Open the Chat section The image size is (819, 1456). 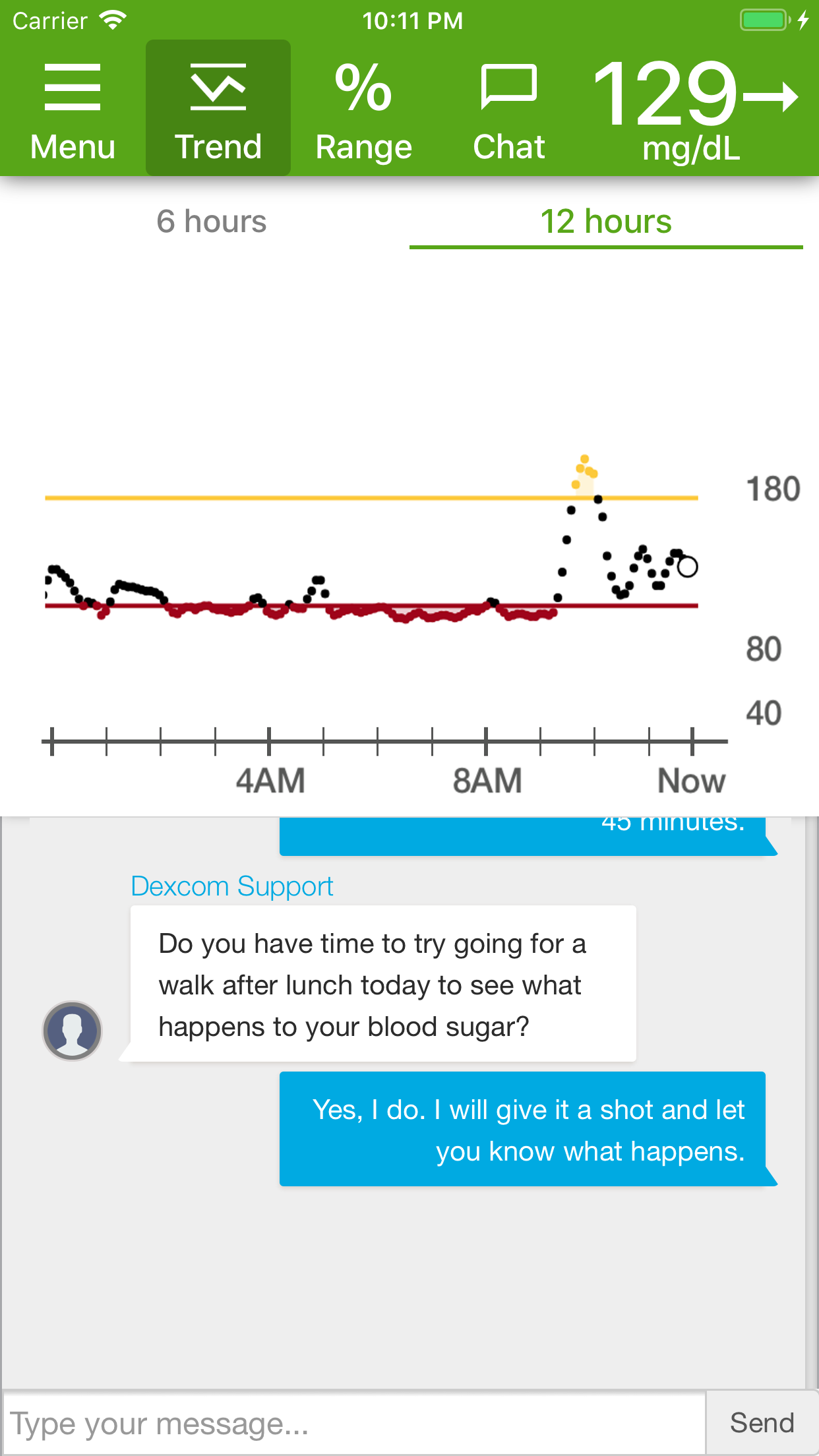point(508,109)
